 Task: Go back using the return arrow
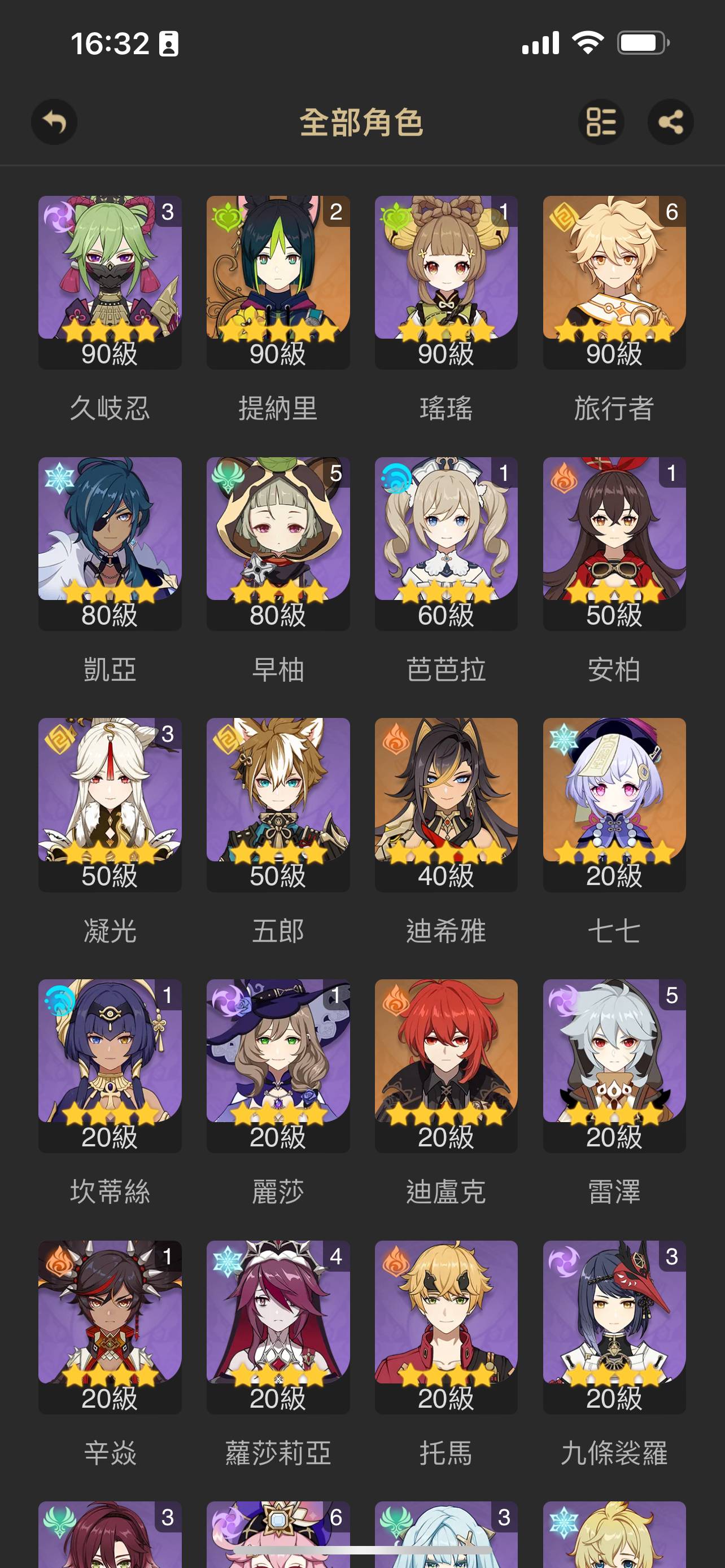pyautogui.click(x=54, y=122)
